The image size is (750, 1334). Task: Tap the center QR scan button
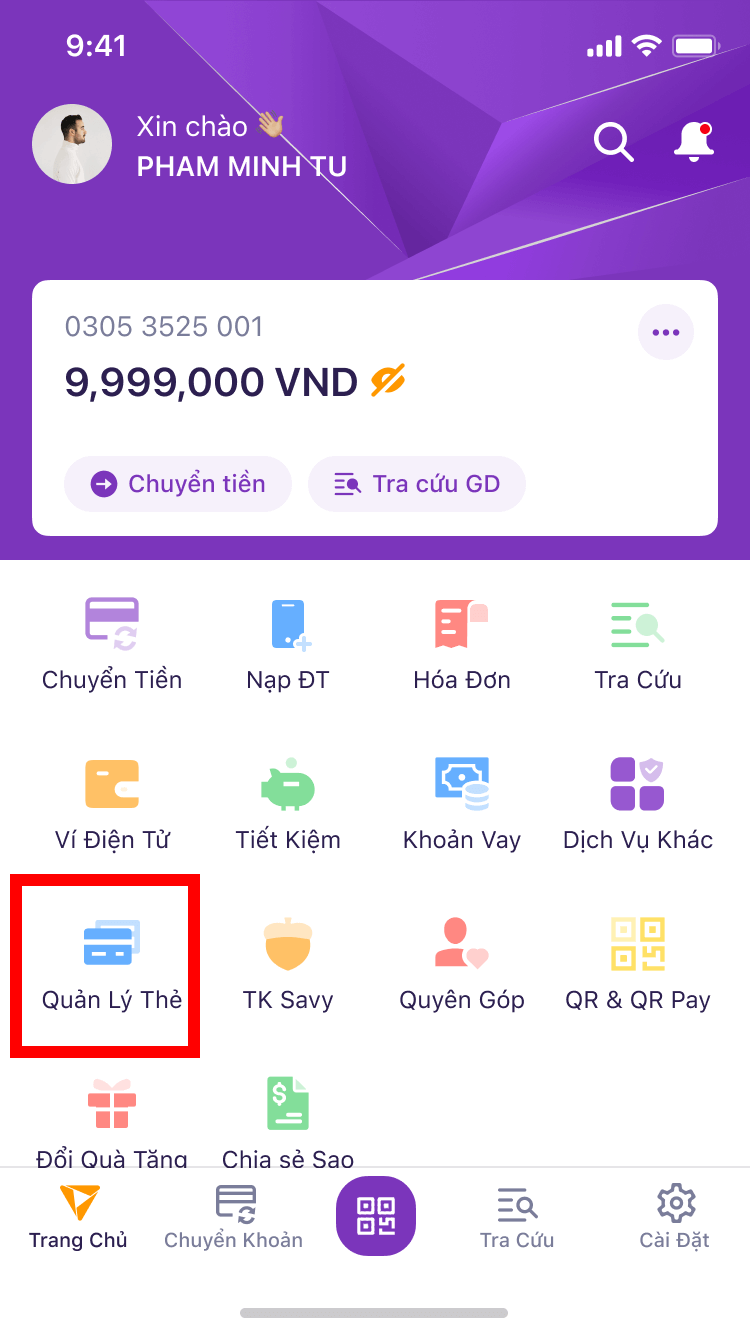tap(376, 1215)
